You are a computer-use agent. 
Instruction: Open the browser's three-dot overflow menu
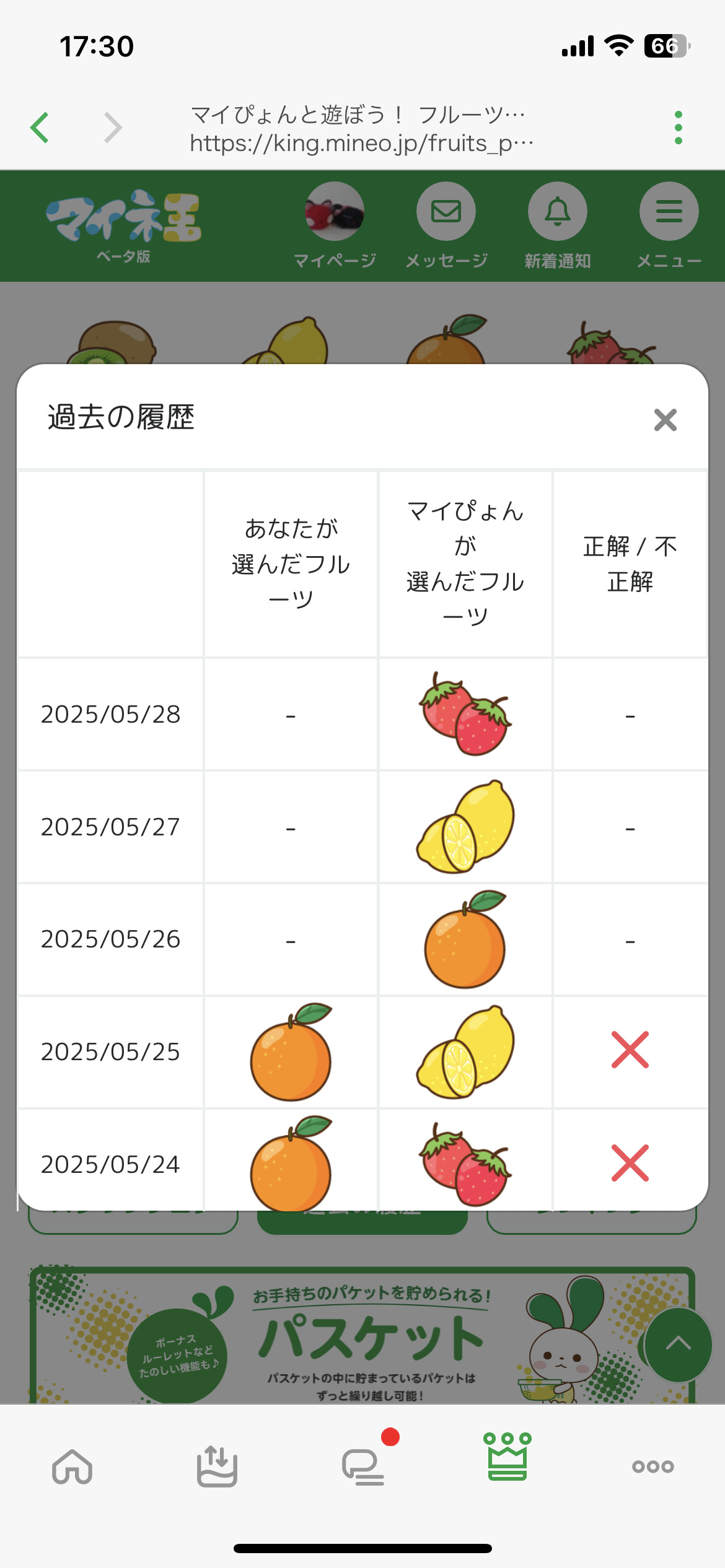point(679,128)
